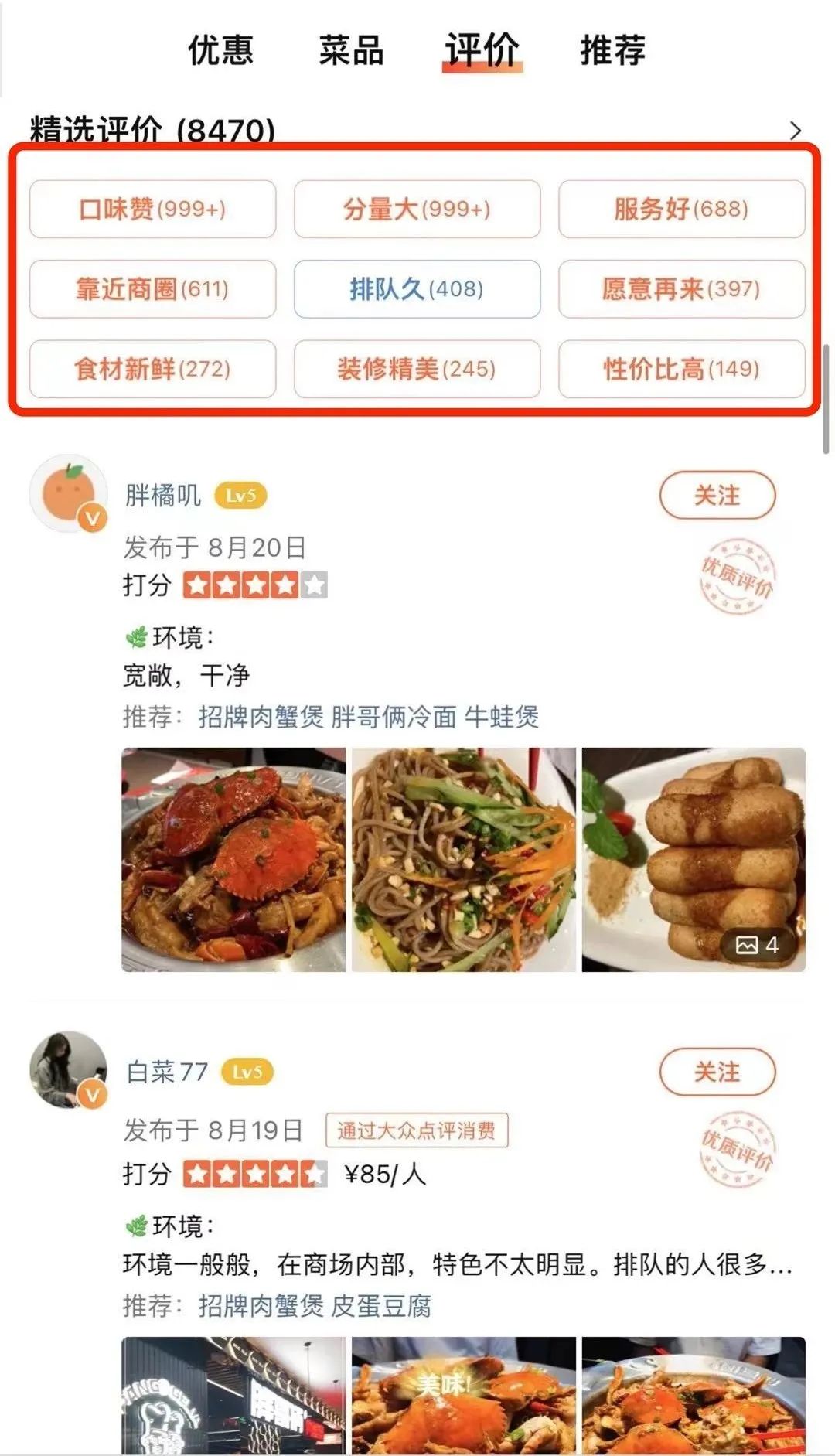Filter reviews by 口味赞
The image size is (835, 1456).
[x=152, y=209]
